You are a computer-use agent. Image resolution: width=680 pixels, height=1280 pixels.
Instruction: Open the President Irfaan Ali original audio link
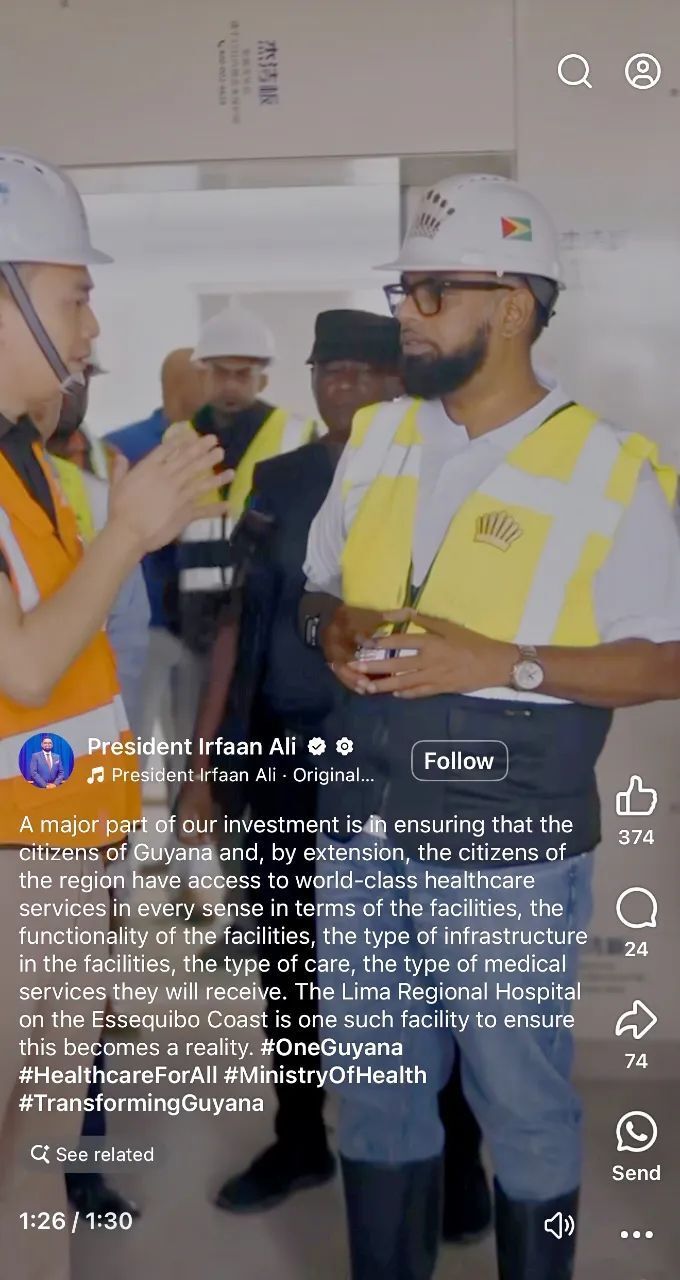click(x=242, y=775)
